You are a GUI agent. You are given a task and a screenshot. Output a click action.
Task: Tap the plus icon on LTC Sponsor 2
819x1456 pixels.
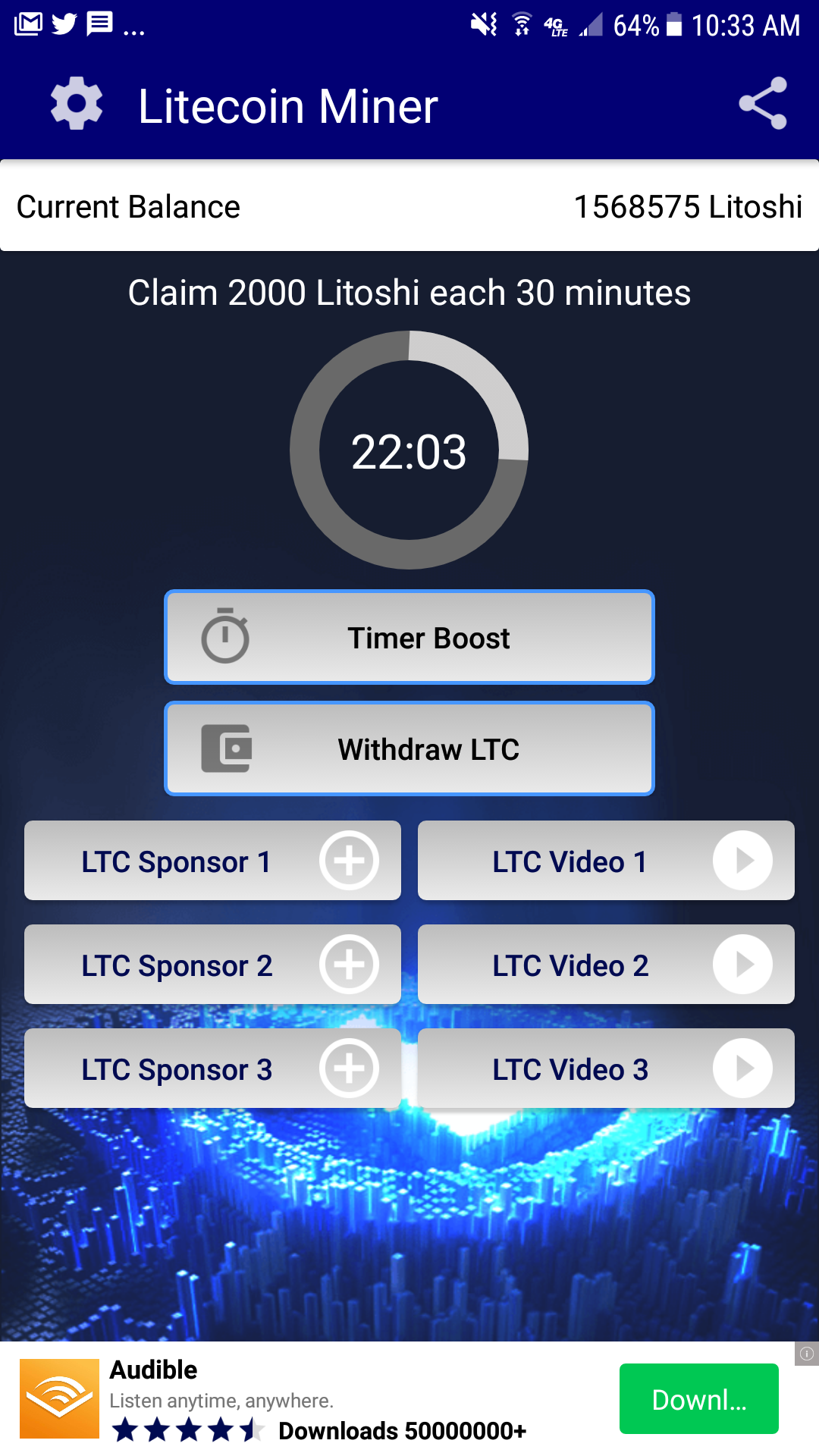click(x=350, y=964)
